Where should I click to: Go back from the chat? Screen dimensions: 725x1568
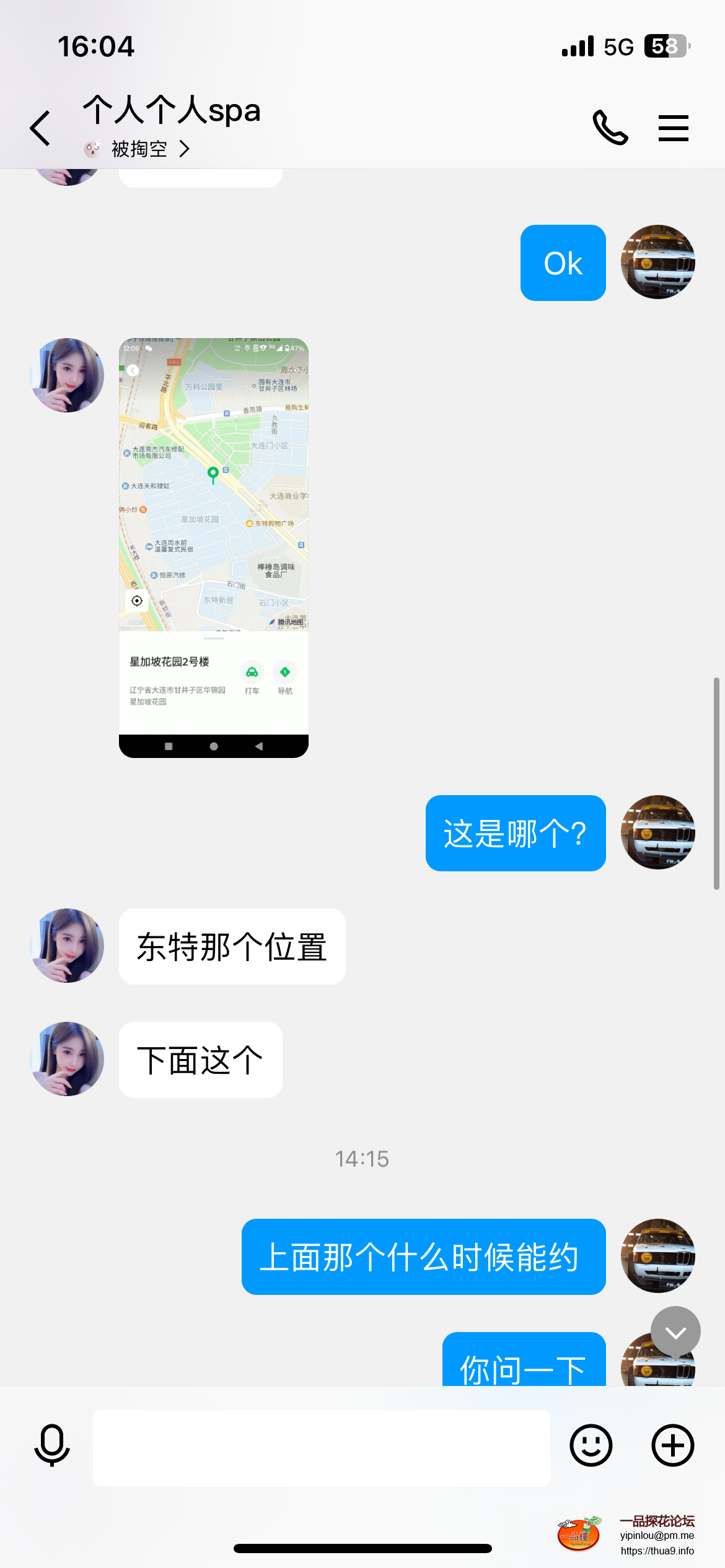click(40, 128)
